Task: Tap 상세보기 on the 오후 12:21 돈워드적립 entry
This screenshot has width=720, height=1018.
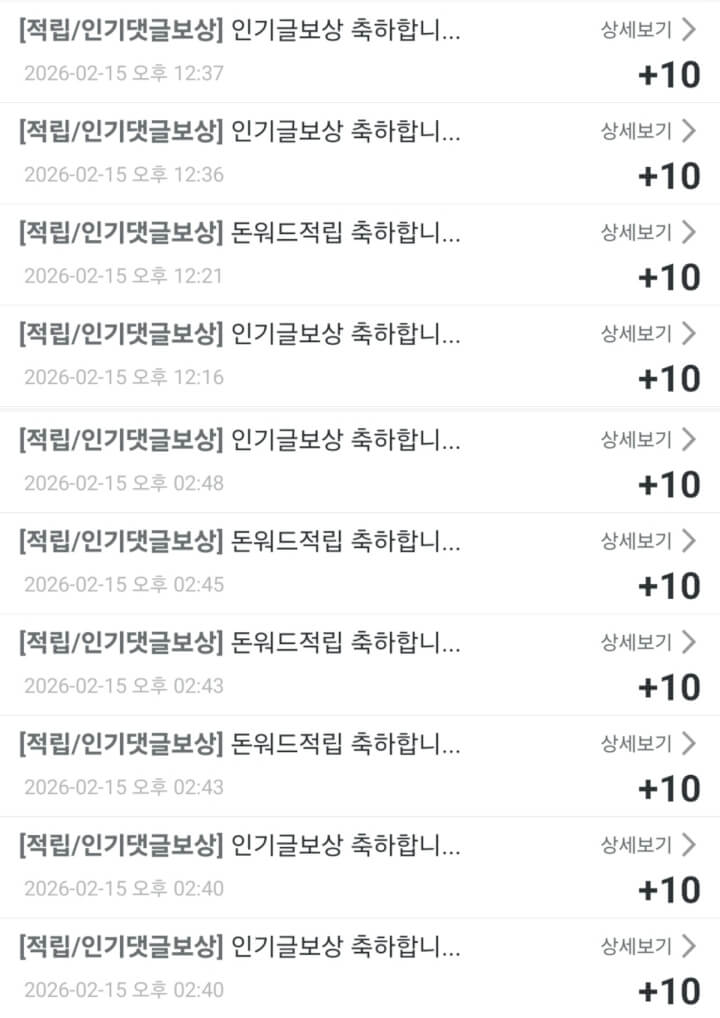Action: (647, 232)
